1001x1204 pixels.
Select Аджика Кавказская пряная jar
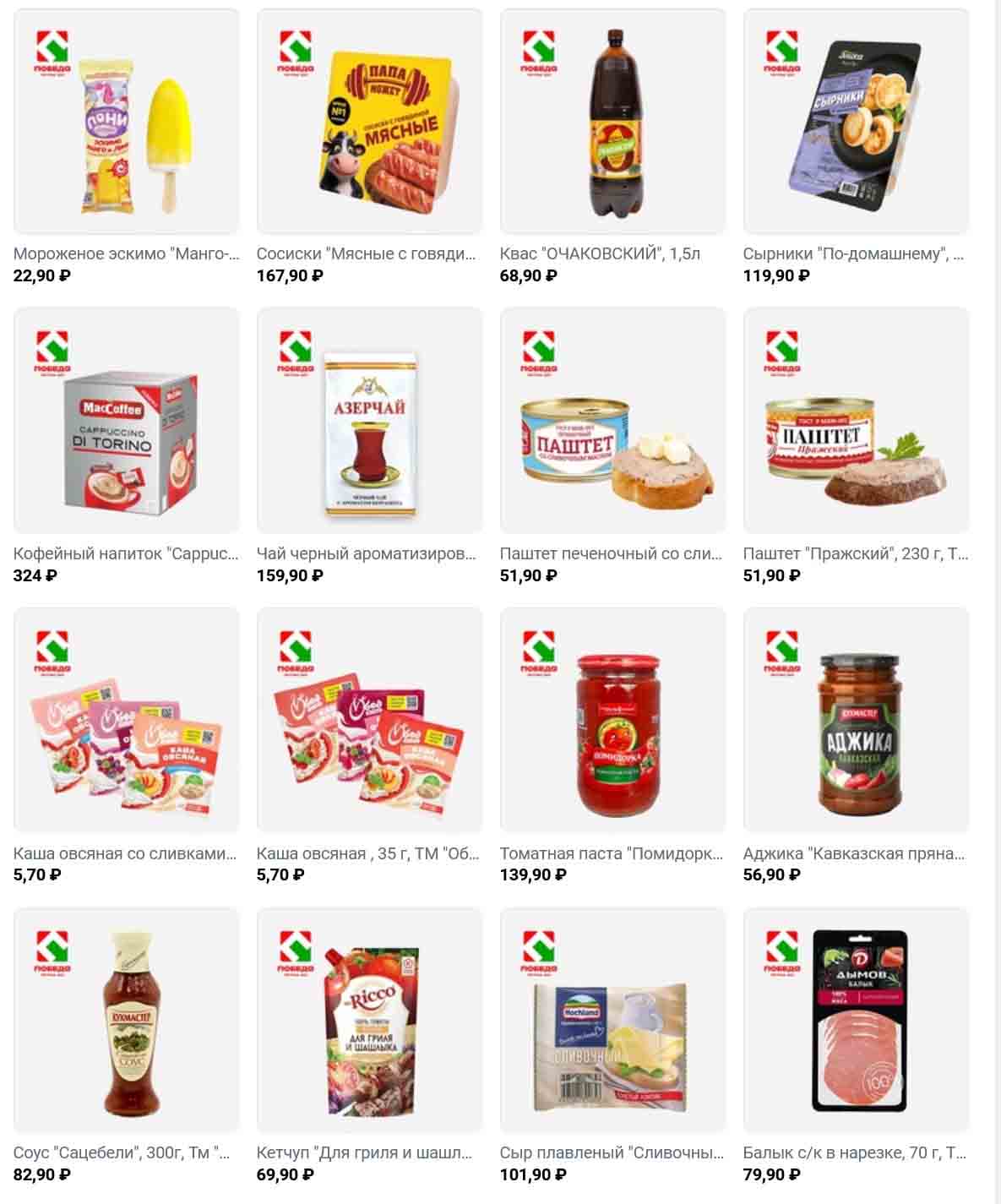click(x=856, y=720)
